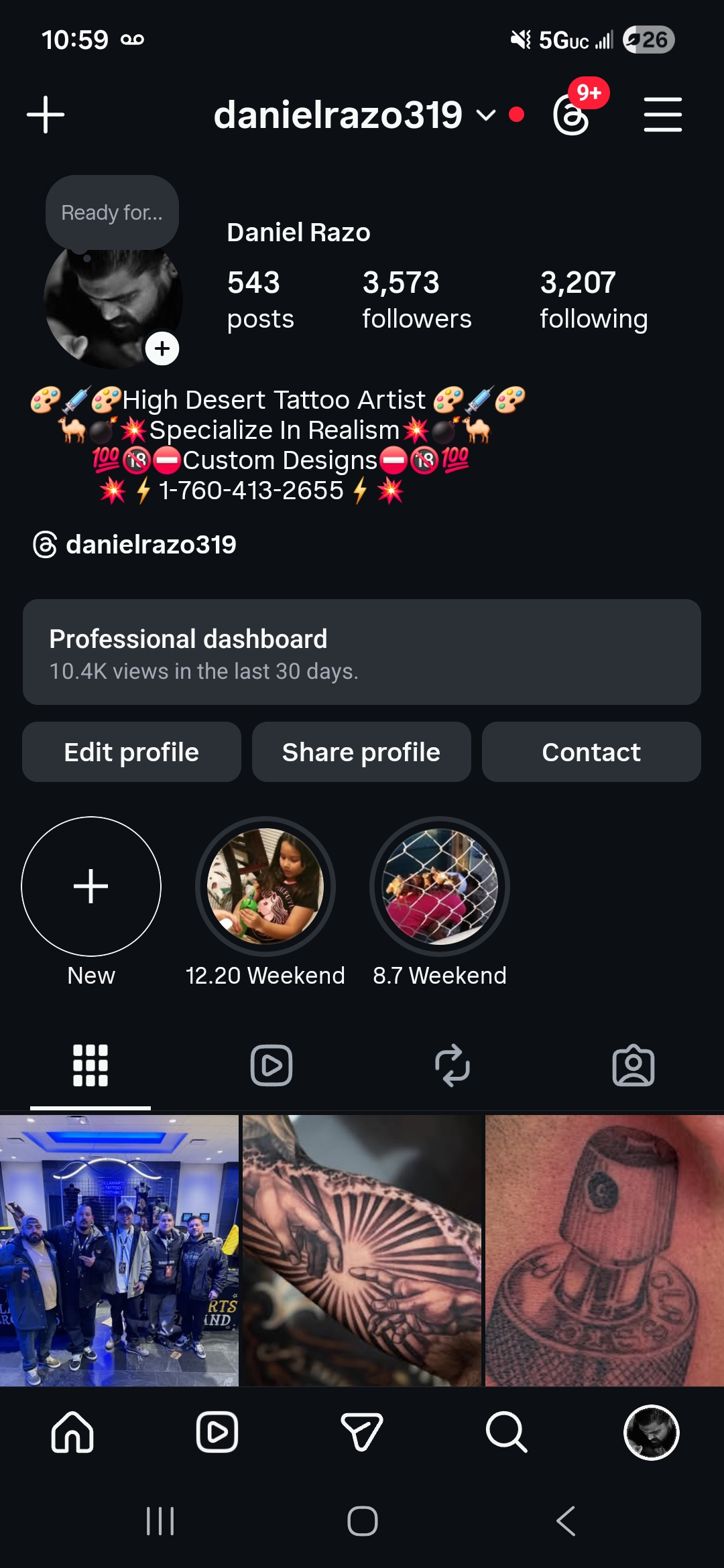Switch to the tagged photos tab

pyautogui.click(x=633, y=1065)
